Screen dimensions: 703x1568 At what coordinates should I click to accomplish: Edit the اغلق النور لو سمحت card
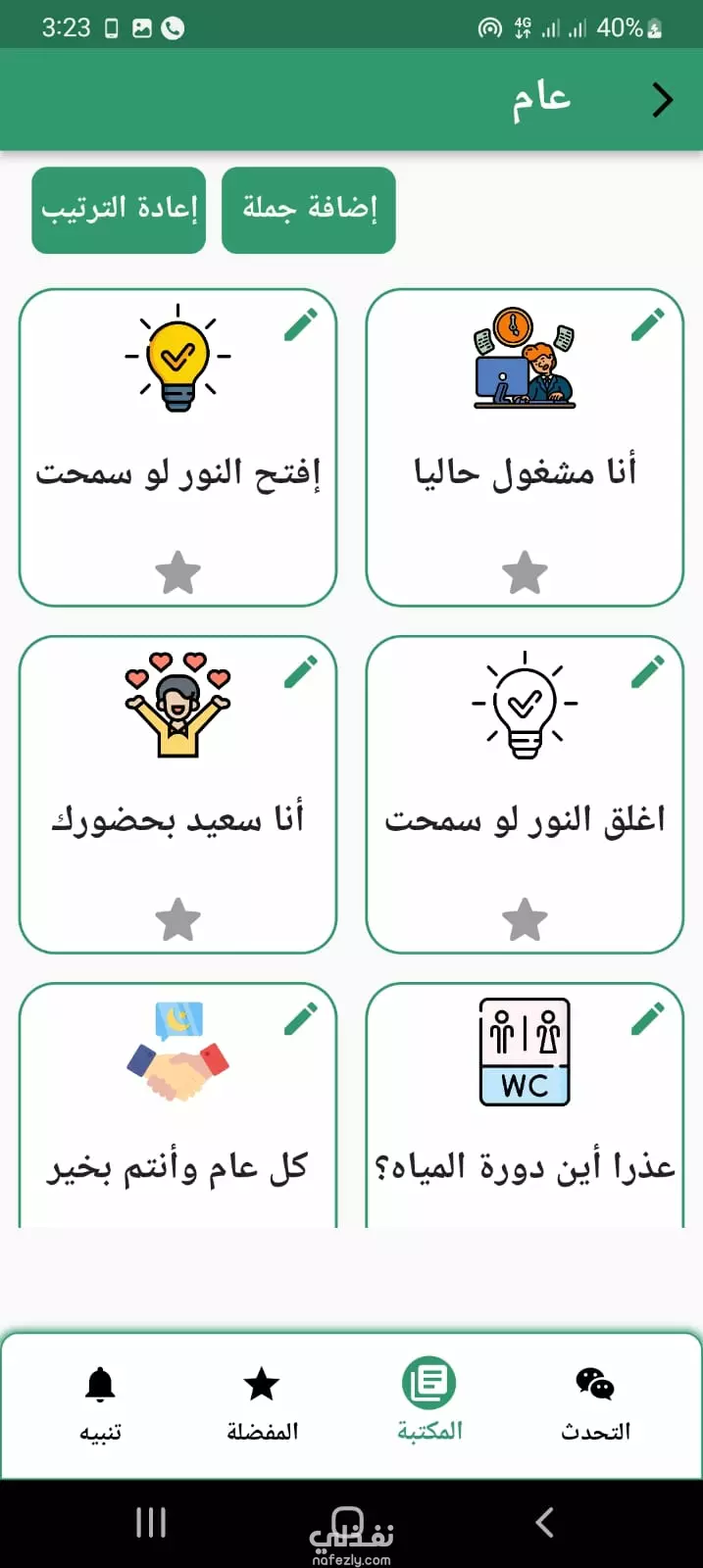point(648,671)
